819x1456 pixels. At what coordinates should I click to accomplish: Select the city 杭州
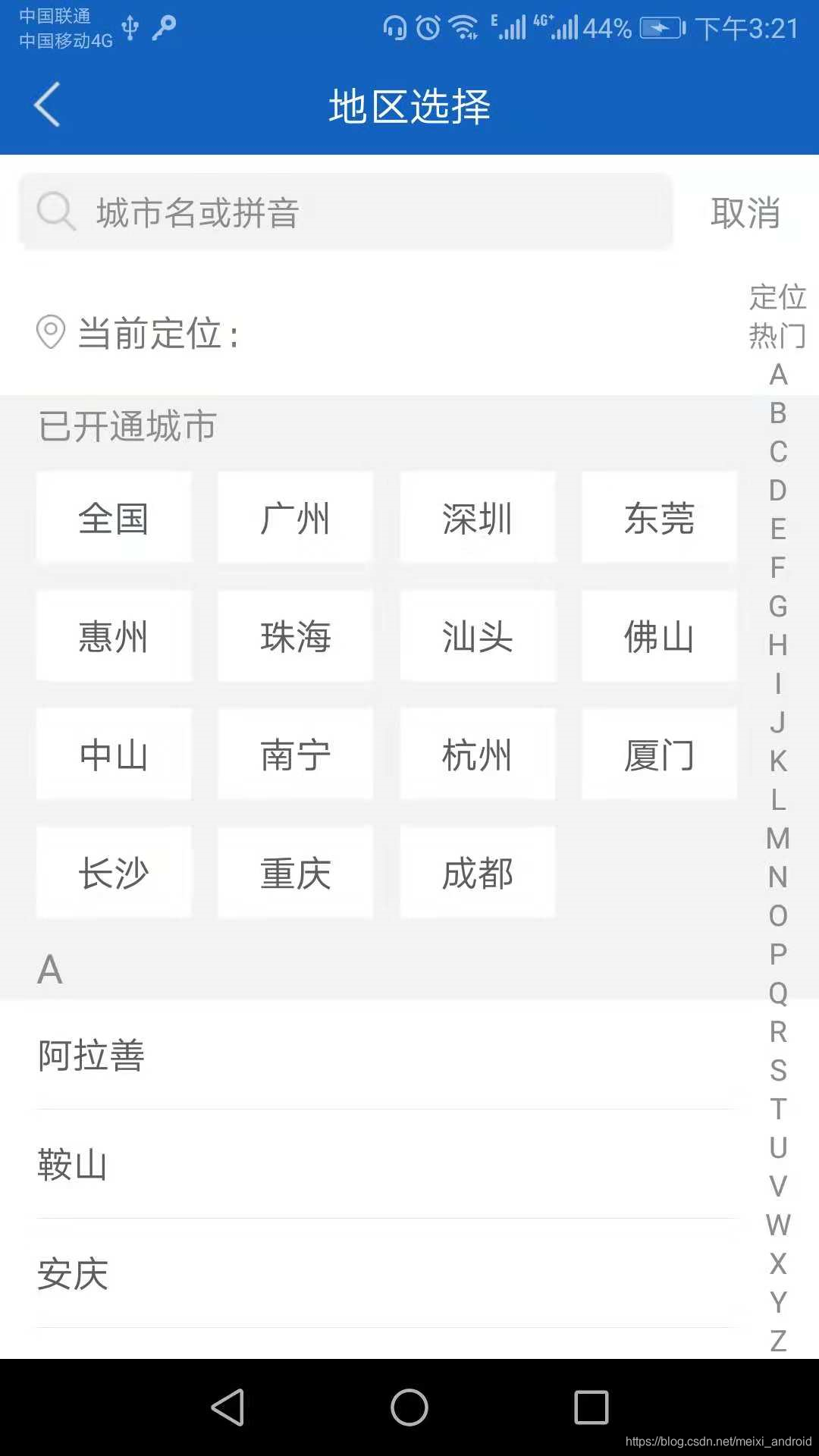point(477,755)
